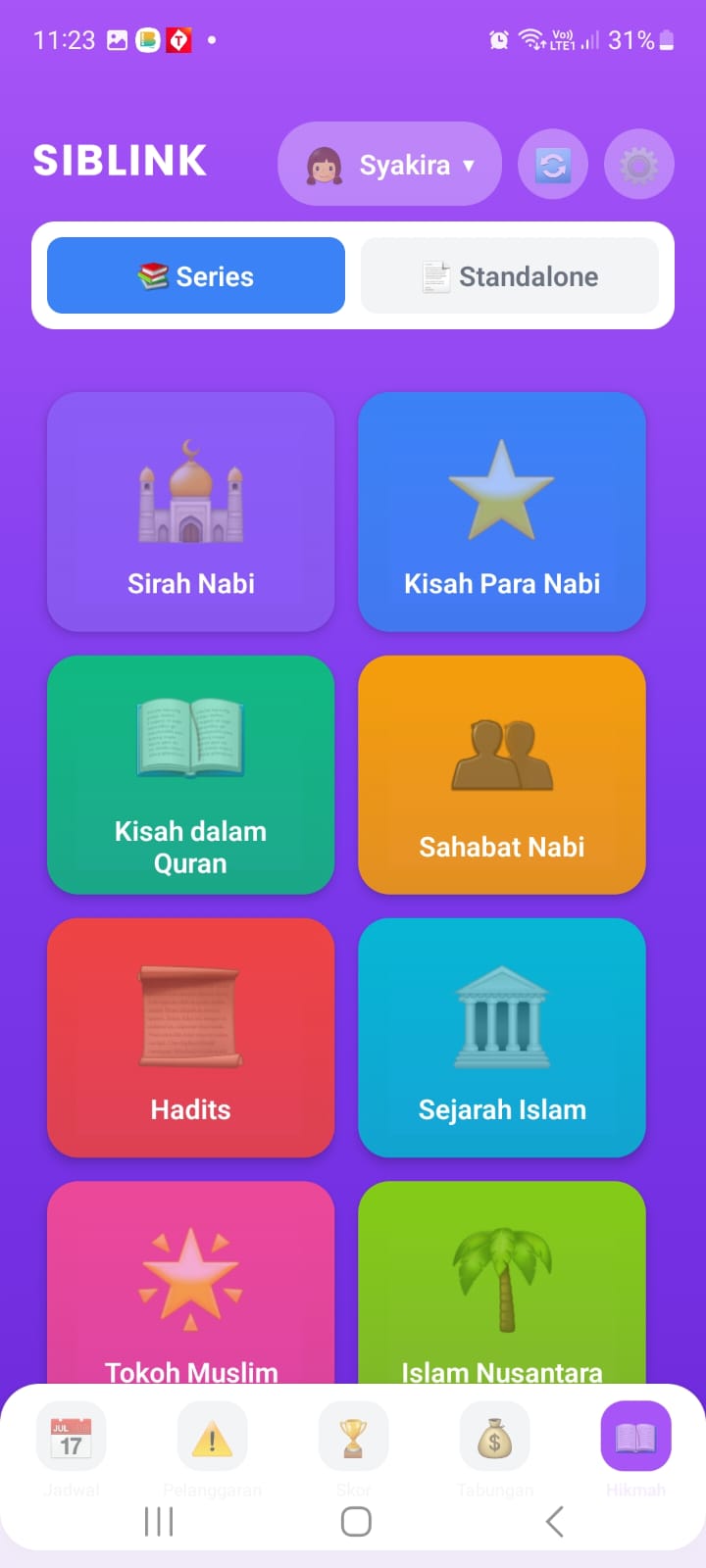Open the Kisah Para Nabi category

(x=501, y=512)
